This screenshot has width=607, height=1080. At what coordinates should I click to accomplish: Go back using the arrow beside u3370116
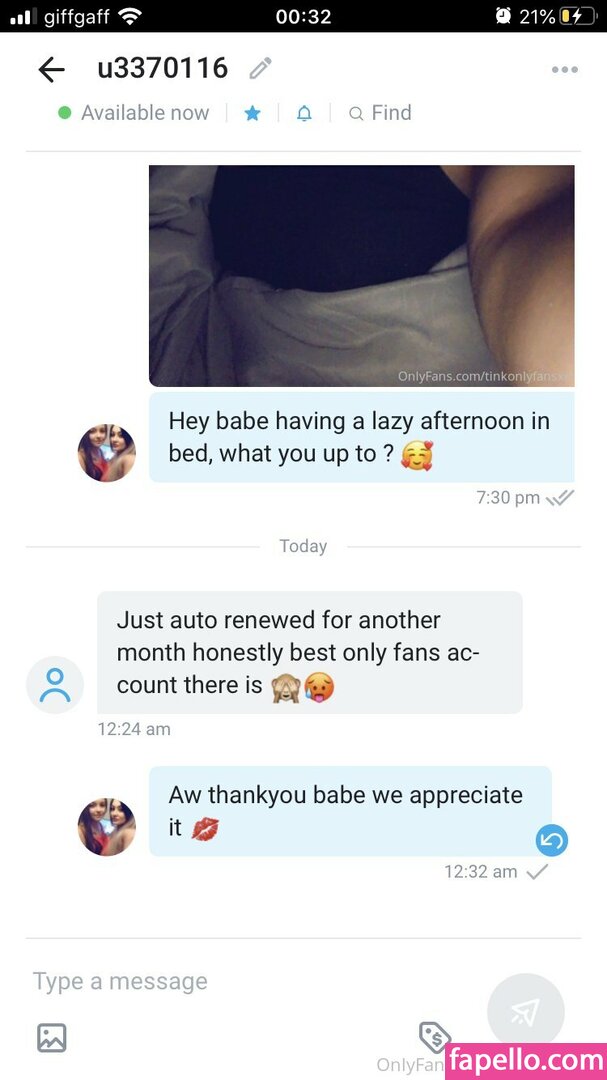tap(51, 70)
